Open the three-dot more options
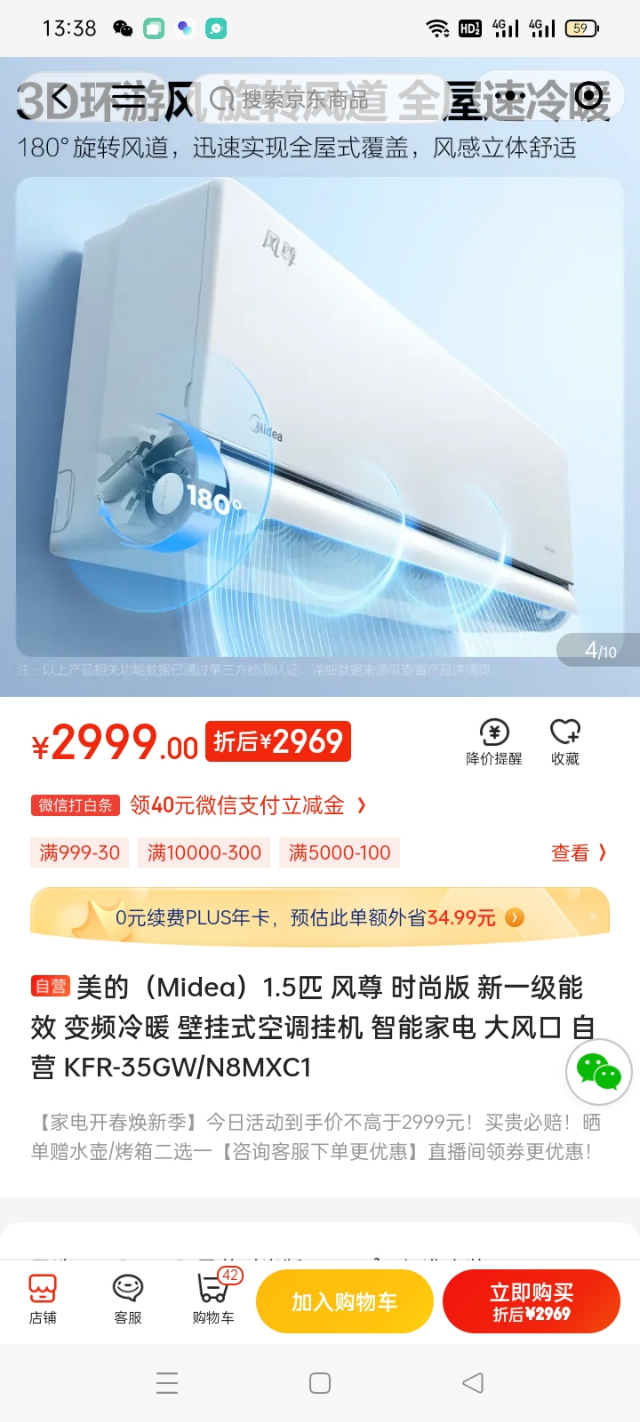 click(x=509, y=97)
